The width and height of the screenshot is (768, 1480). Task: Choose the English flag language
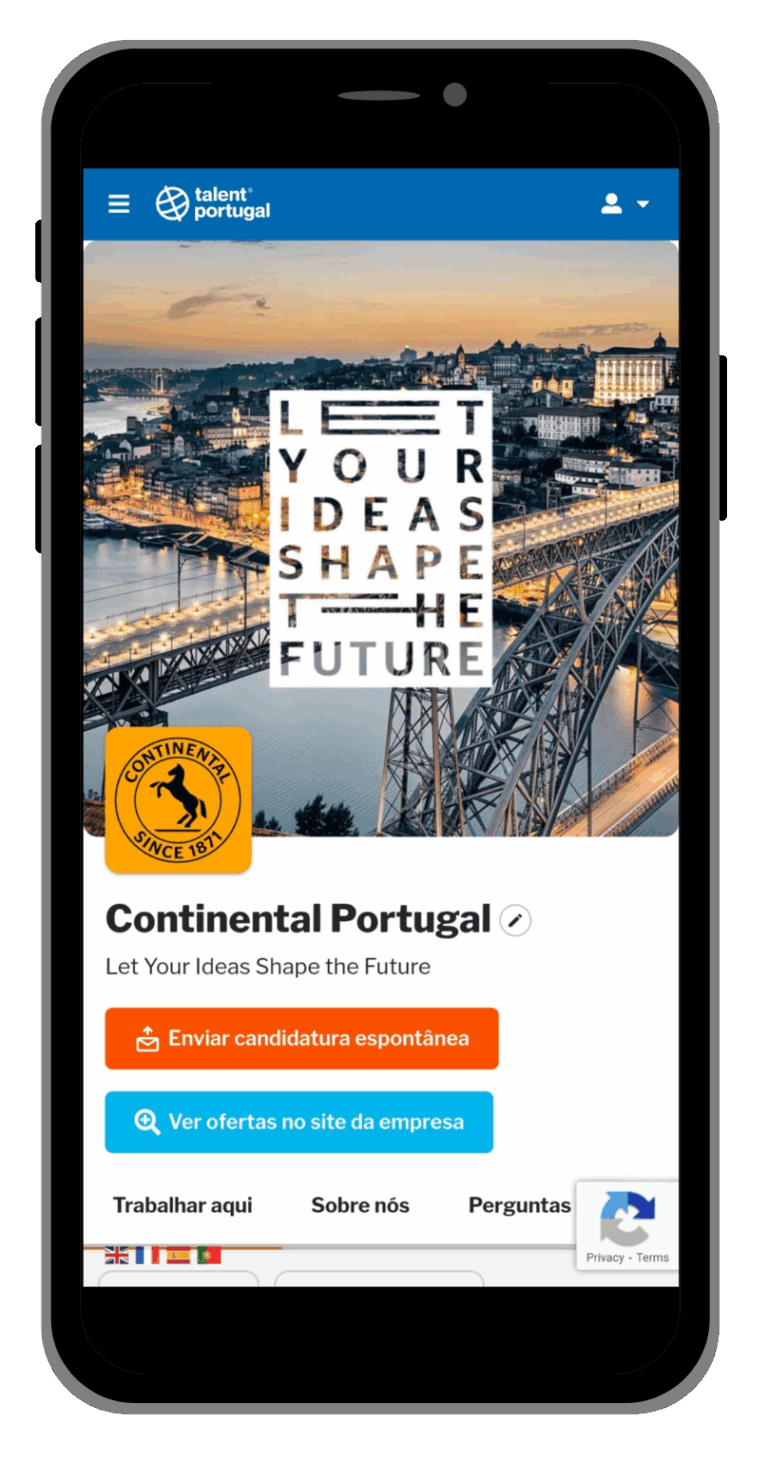pos(117,1255)
